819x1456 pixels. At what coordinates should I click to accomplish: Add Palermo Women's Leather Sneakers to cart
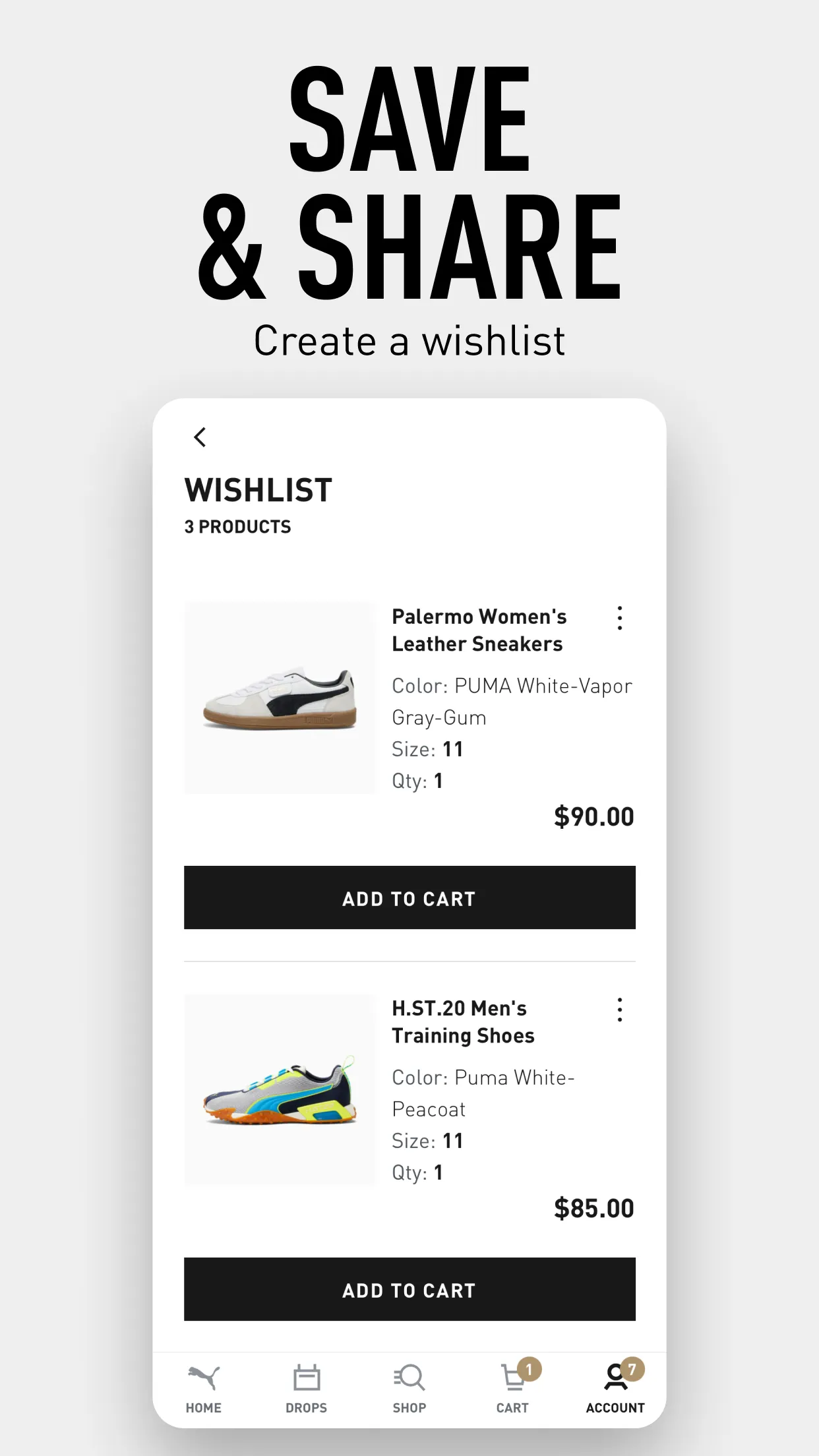point(409,897)
